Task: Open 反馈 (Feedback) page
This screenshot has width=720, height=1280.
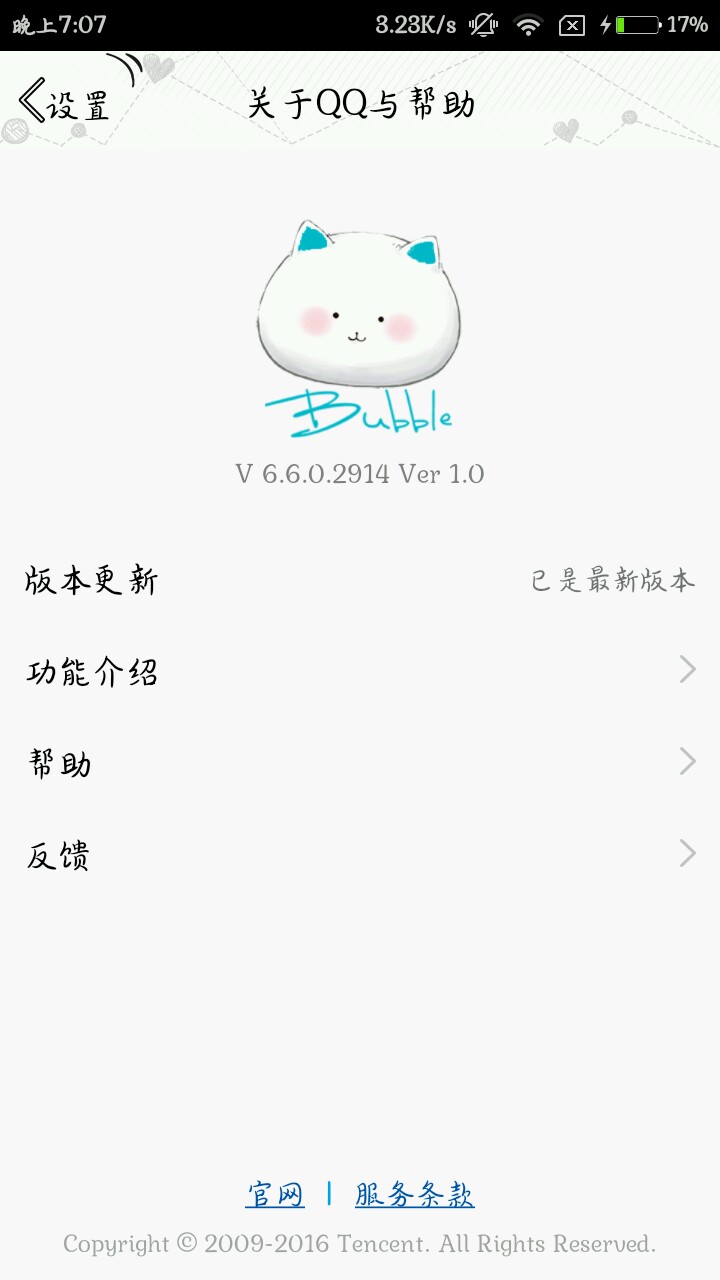Action: click(x=360, y=855)
